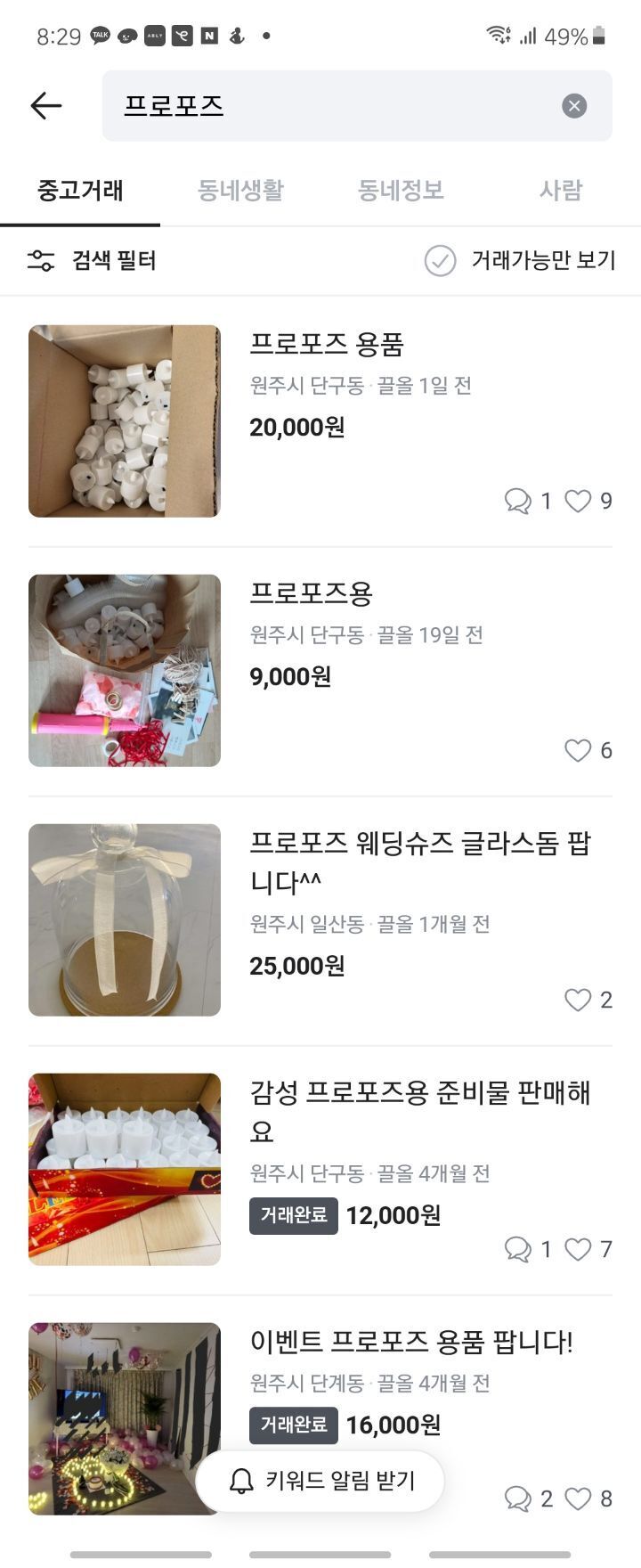Viewport: 641px width, 1568px height.
Task: Open the 프로포즈용 listing for 9,000원
Action: click(x=311, y=593)
